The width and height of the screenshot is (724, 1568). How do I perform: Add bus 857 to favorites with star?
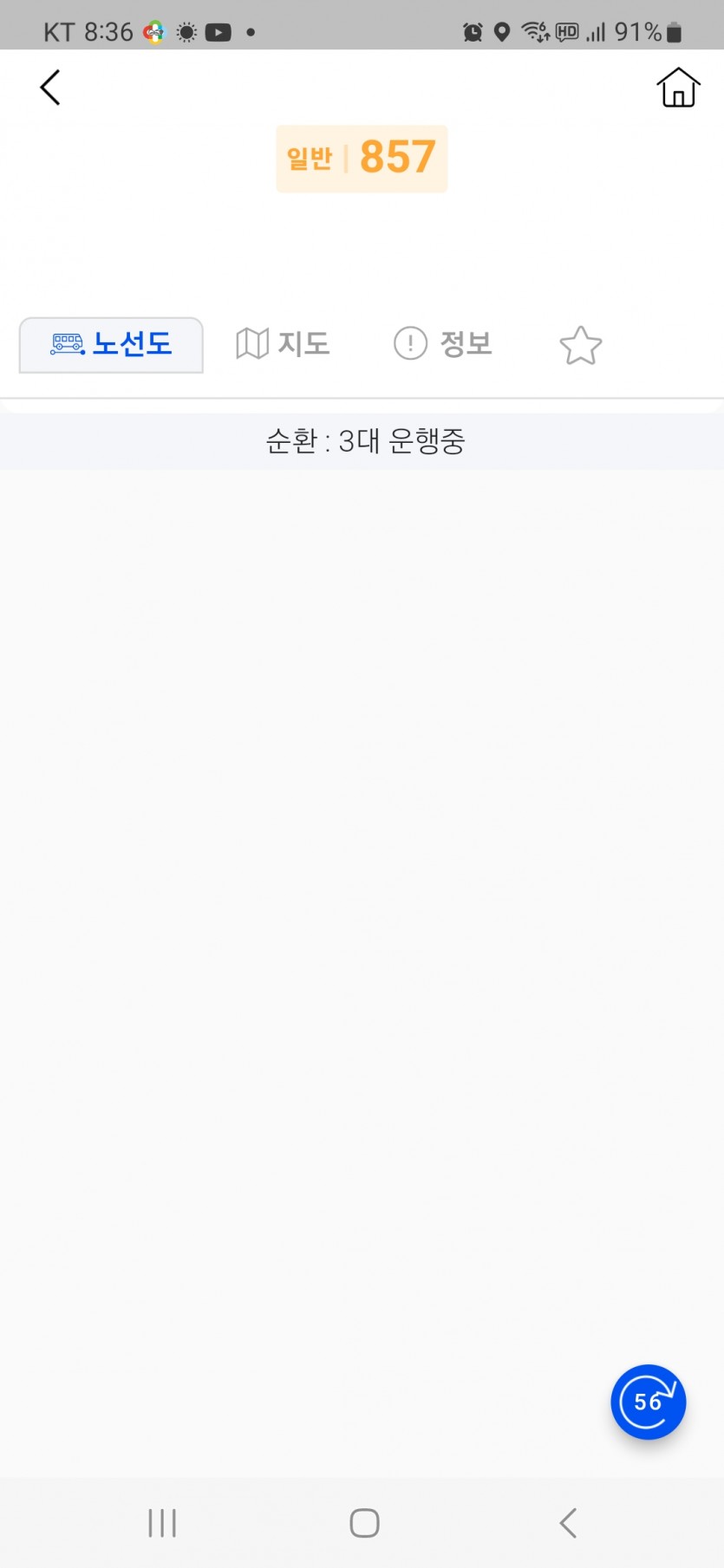click(x=580, y=346)
